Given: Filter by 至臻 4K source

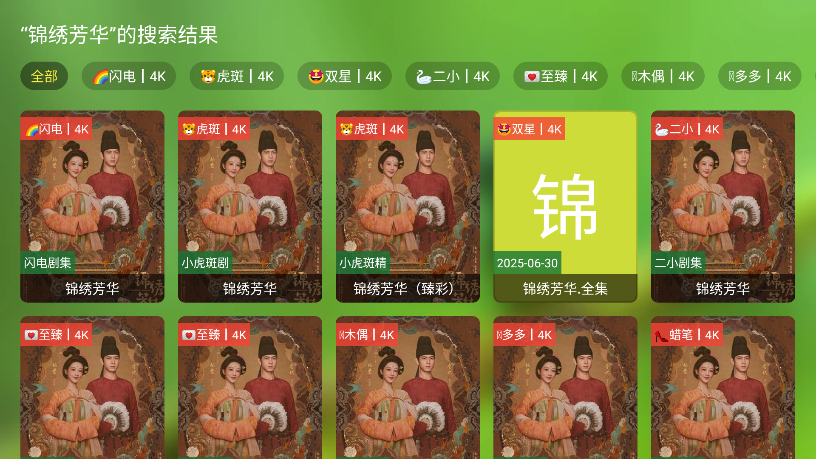Looking at the screenshot, I should pos(560,76).
